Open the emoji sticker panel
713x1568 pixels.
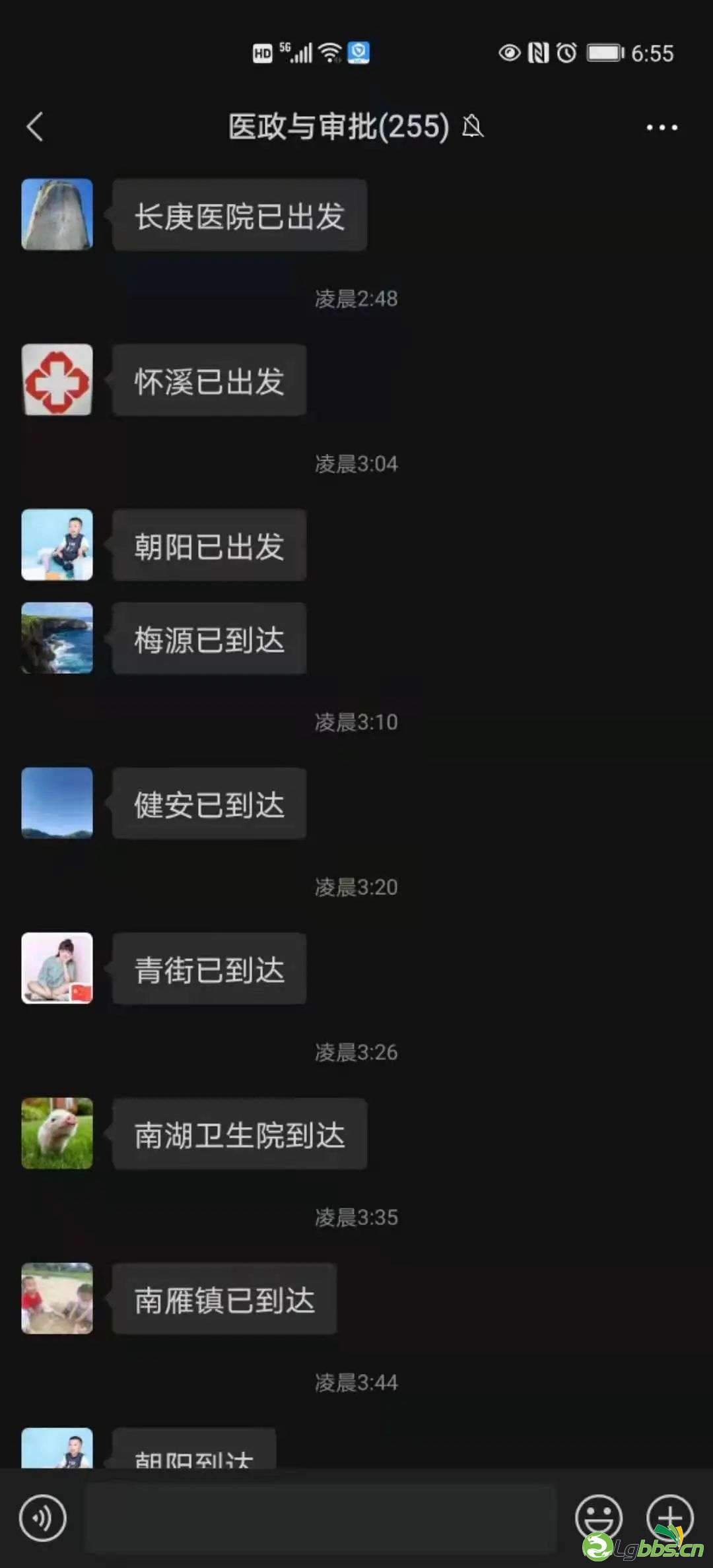click(598, 1517)
